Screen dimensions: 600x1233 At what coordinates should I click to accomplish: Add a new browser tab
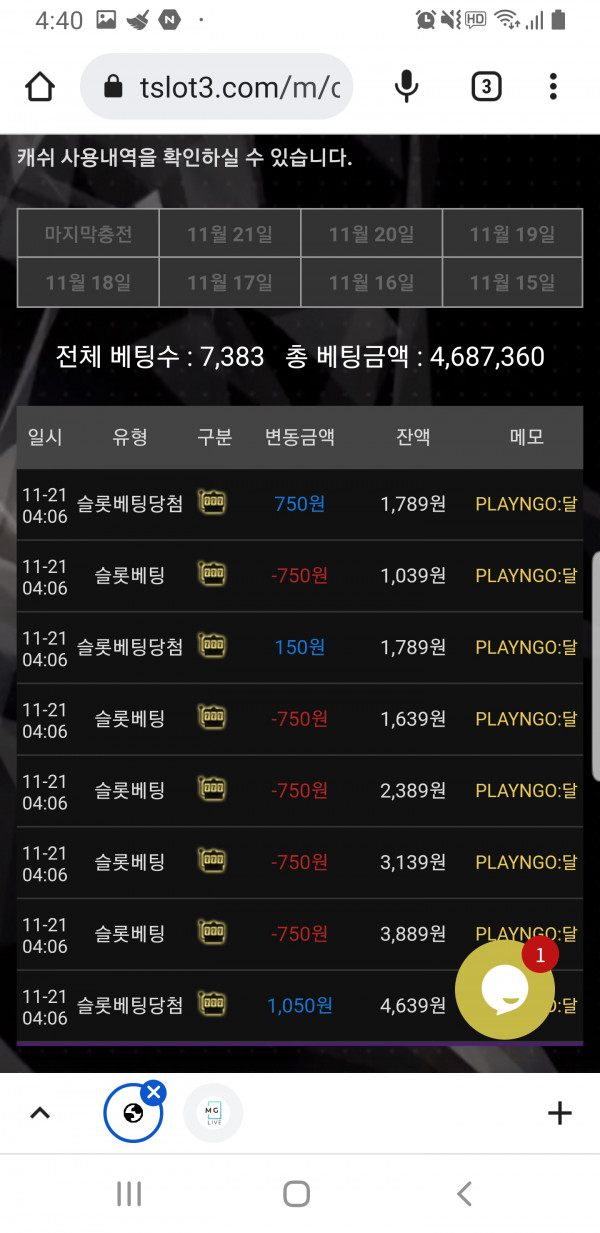tap(559, 1113)
